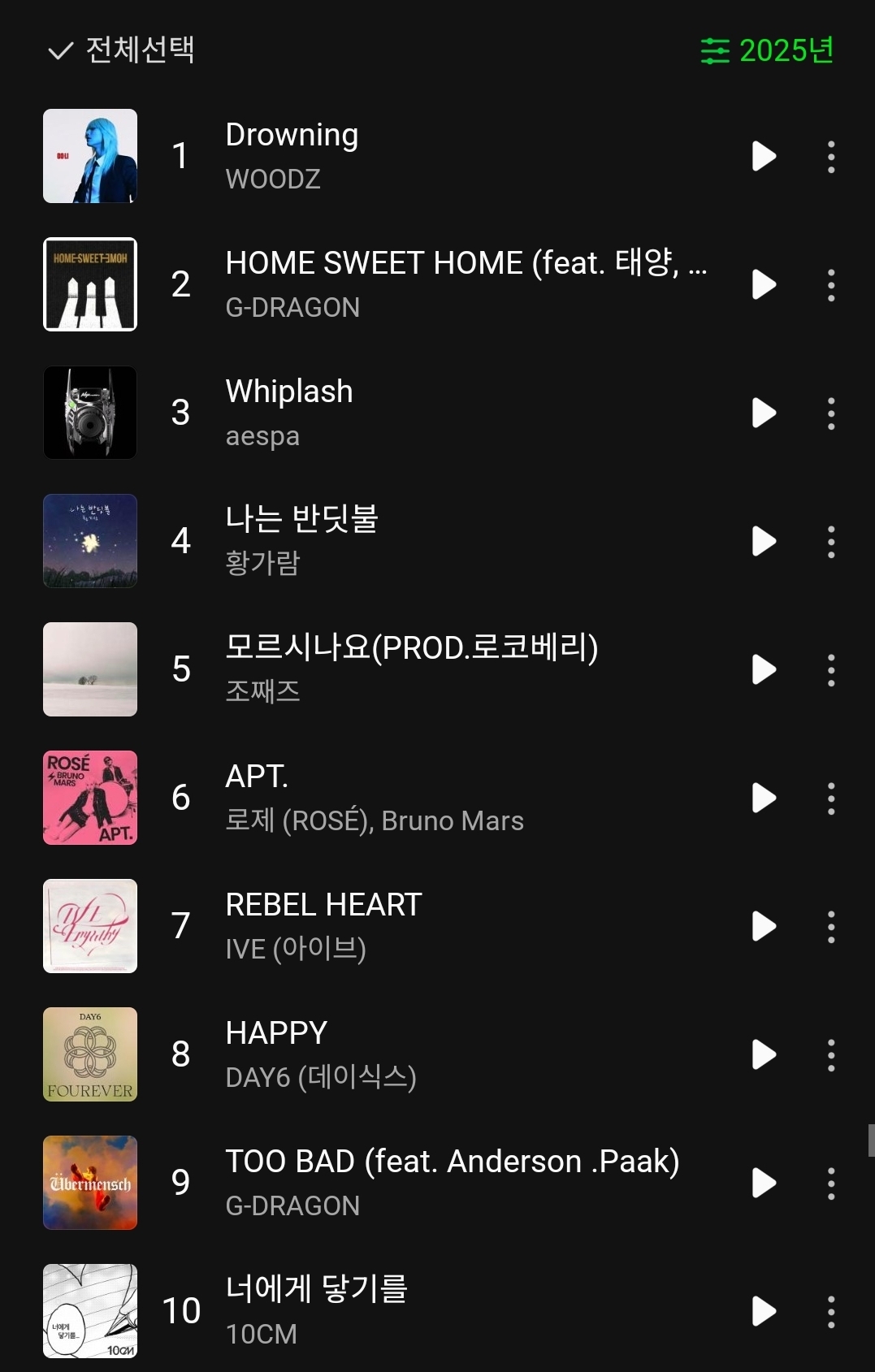Open the three-dot menu for TOO BAD
This screenshot has height=1372, width=875.
pyautogui.click(x=830, y=1183)
